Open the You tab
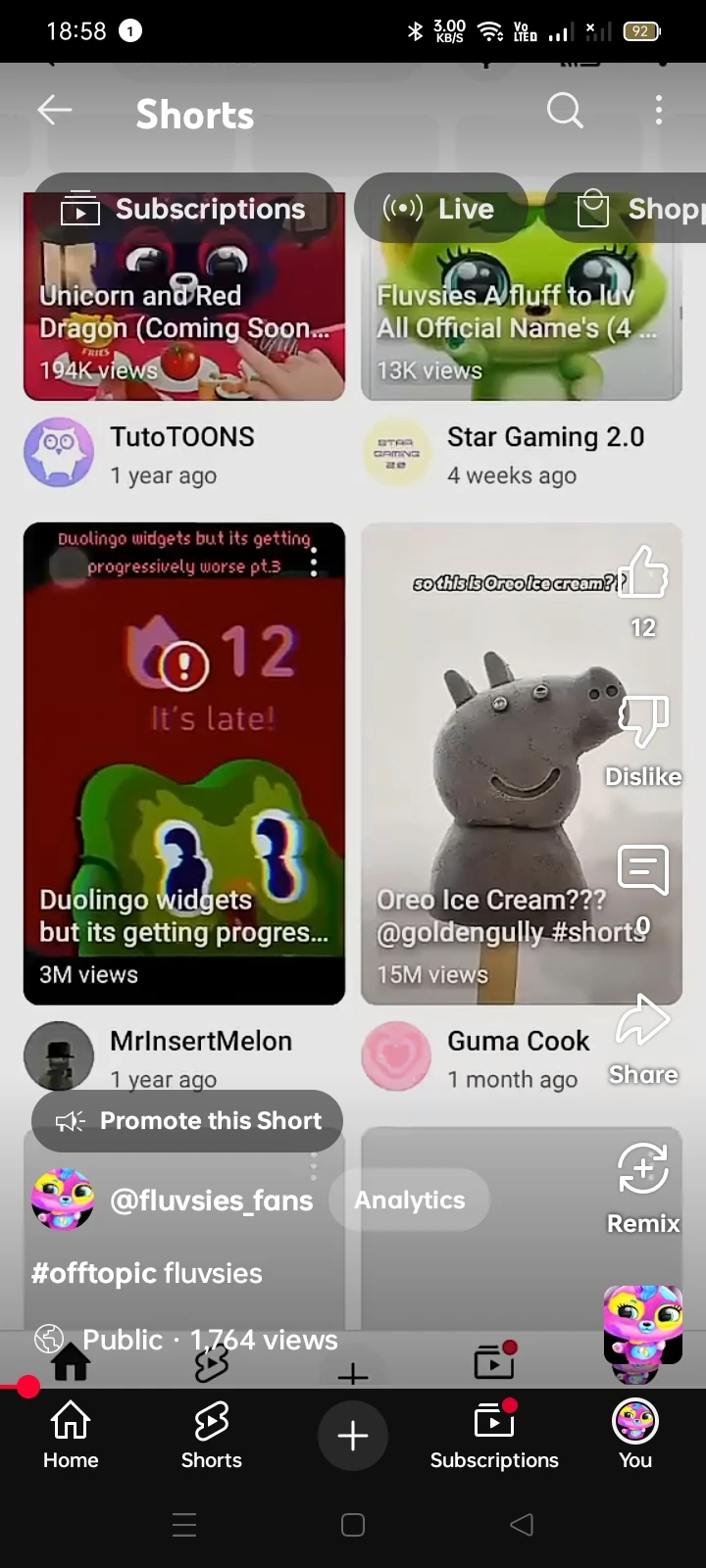706x1568 pixels. pyautogui.click(x=635, y=1435)
